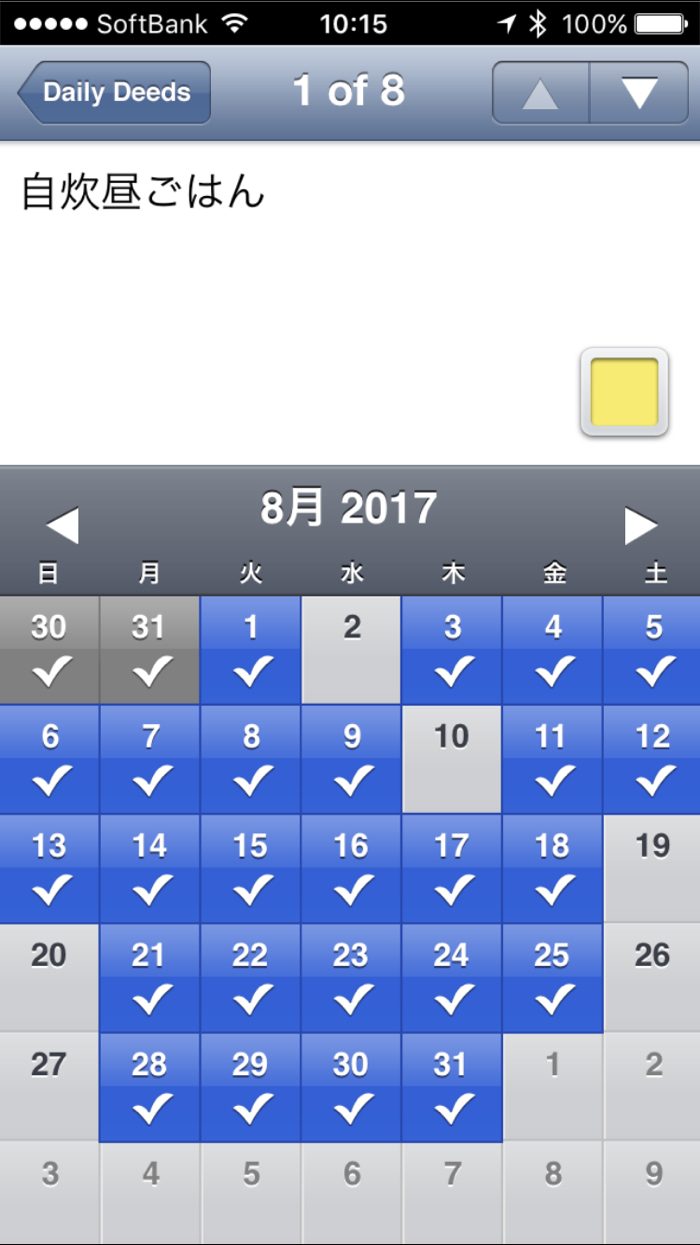Open the yellow color swatch

[624, 392]
